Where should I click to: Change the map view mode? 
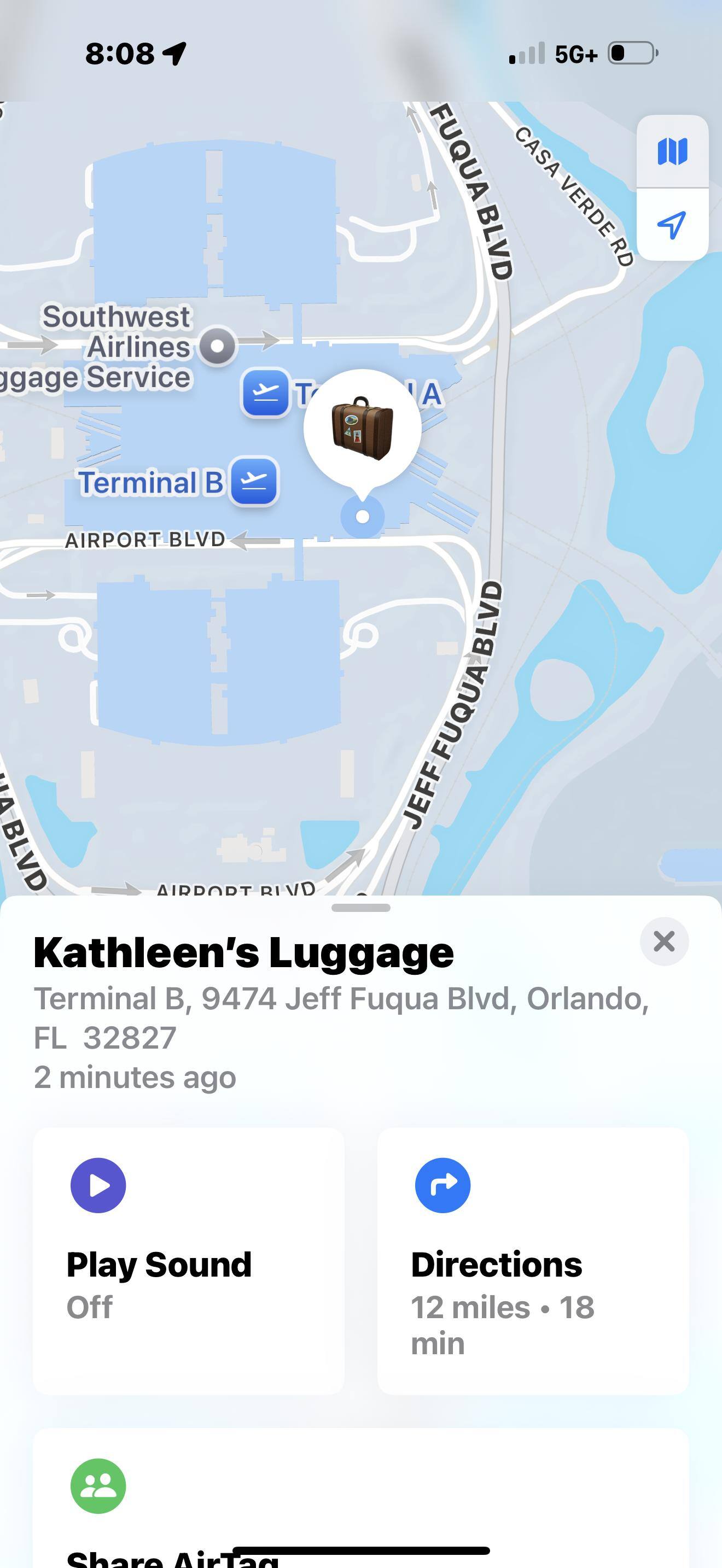point(672,151)
